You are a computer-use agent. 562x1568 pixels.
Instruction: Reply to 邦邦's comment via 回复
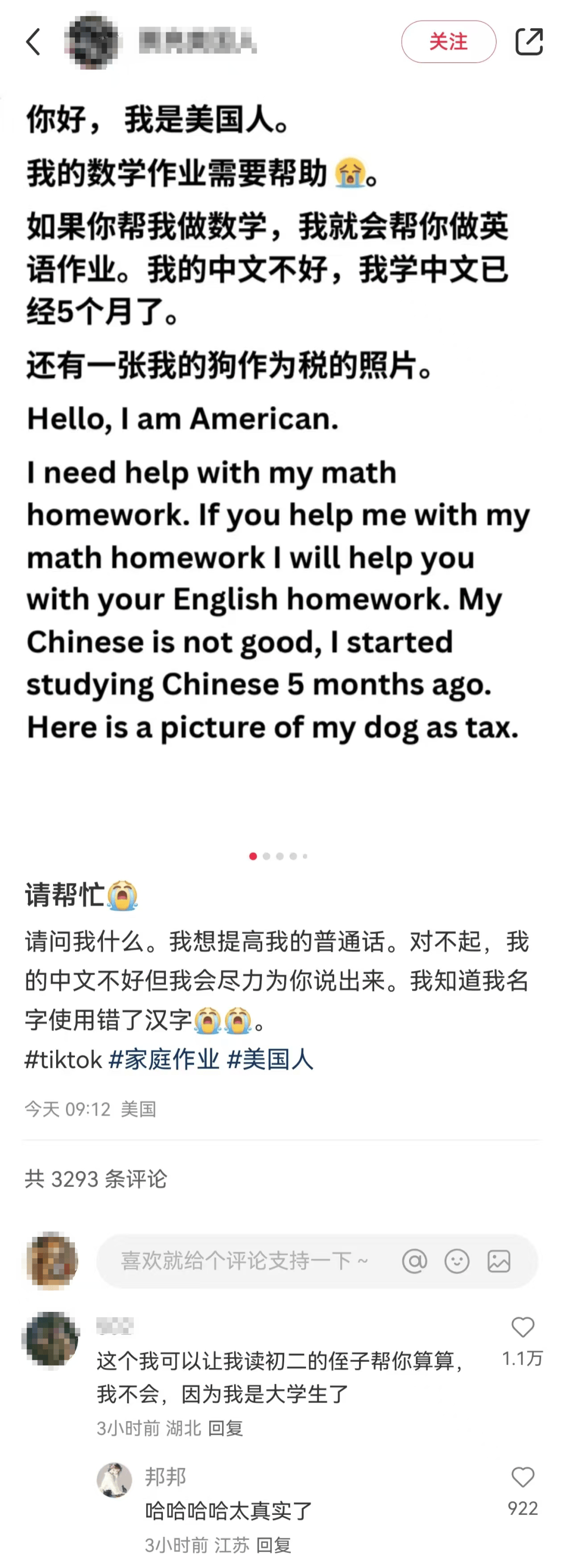[273, 1545]
